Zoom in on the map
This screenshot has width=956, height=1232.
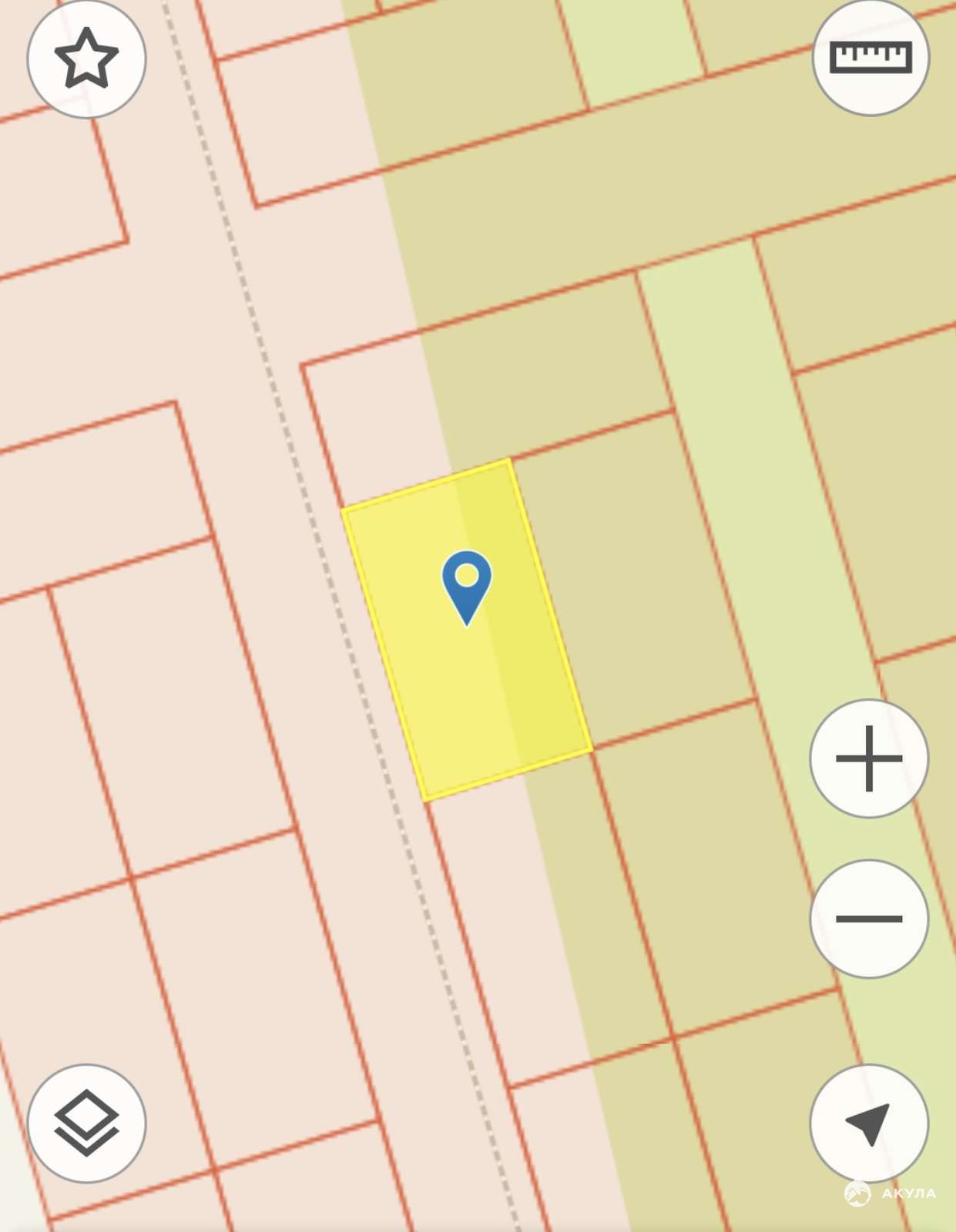click(869, 758)
